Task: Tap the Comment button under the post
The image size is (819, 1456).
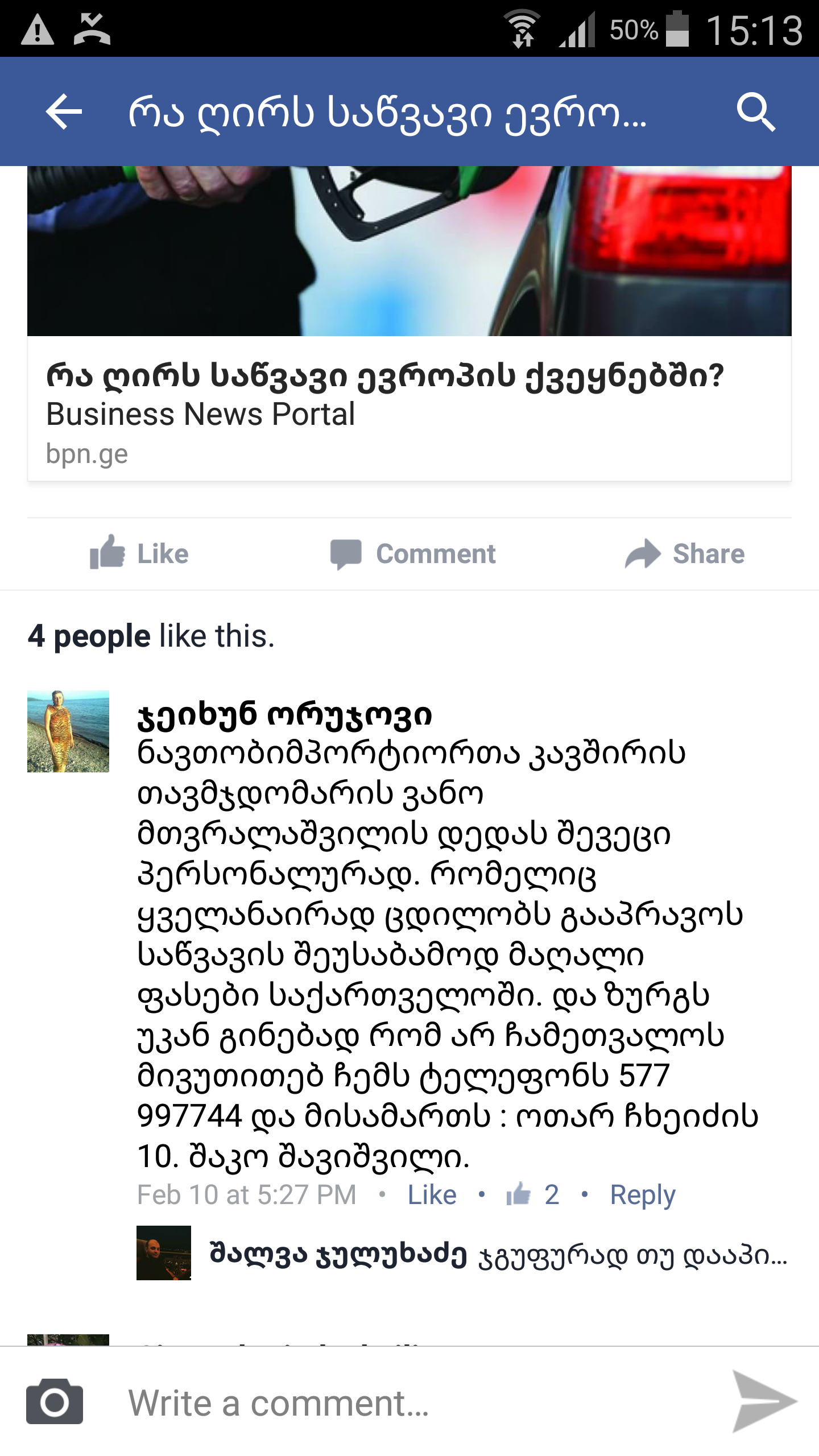Action: [x=413, y=553]
